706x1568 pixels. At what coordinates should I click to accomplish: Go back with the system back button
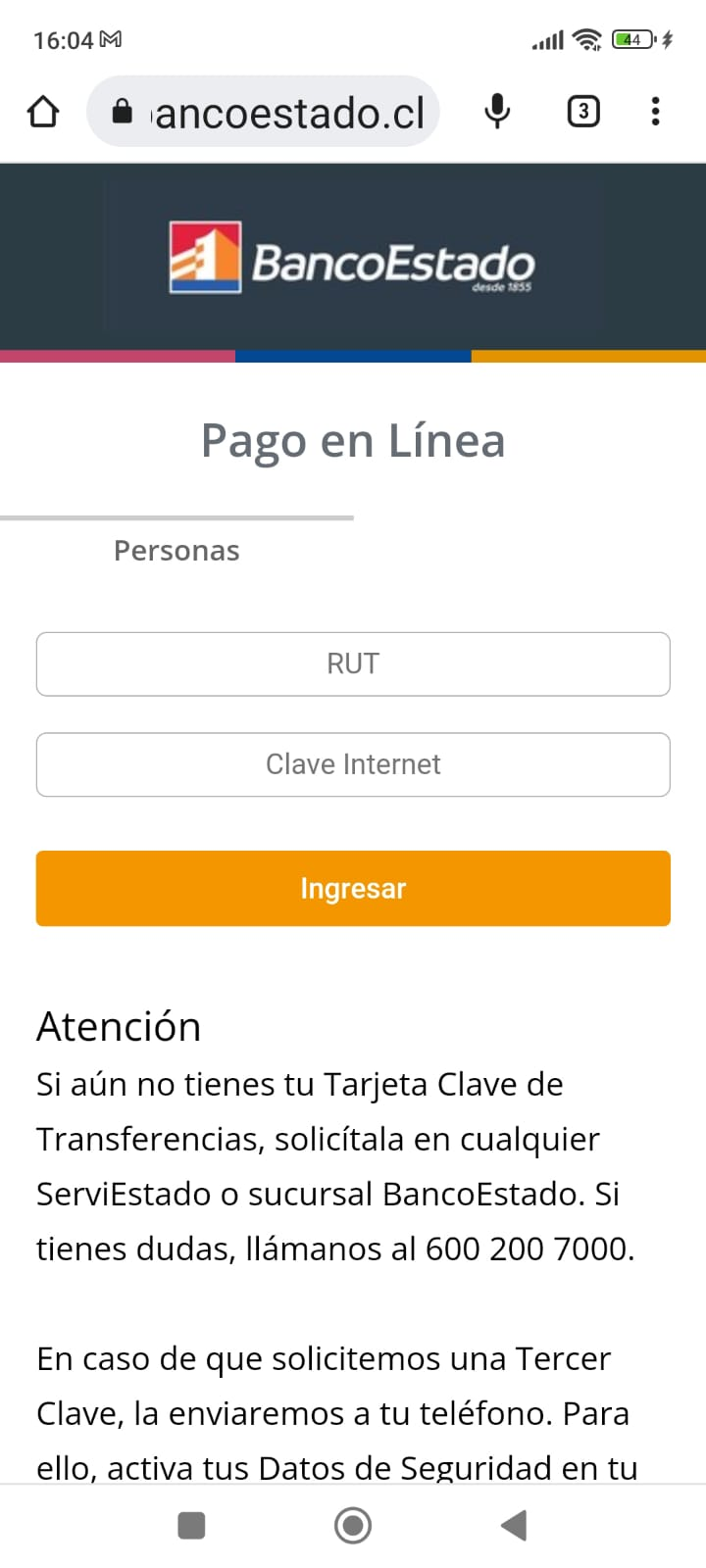pos(514,1525)
